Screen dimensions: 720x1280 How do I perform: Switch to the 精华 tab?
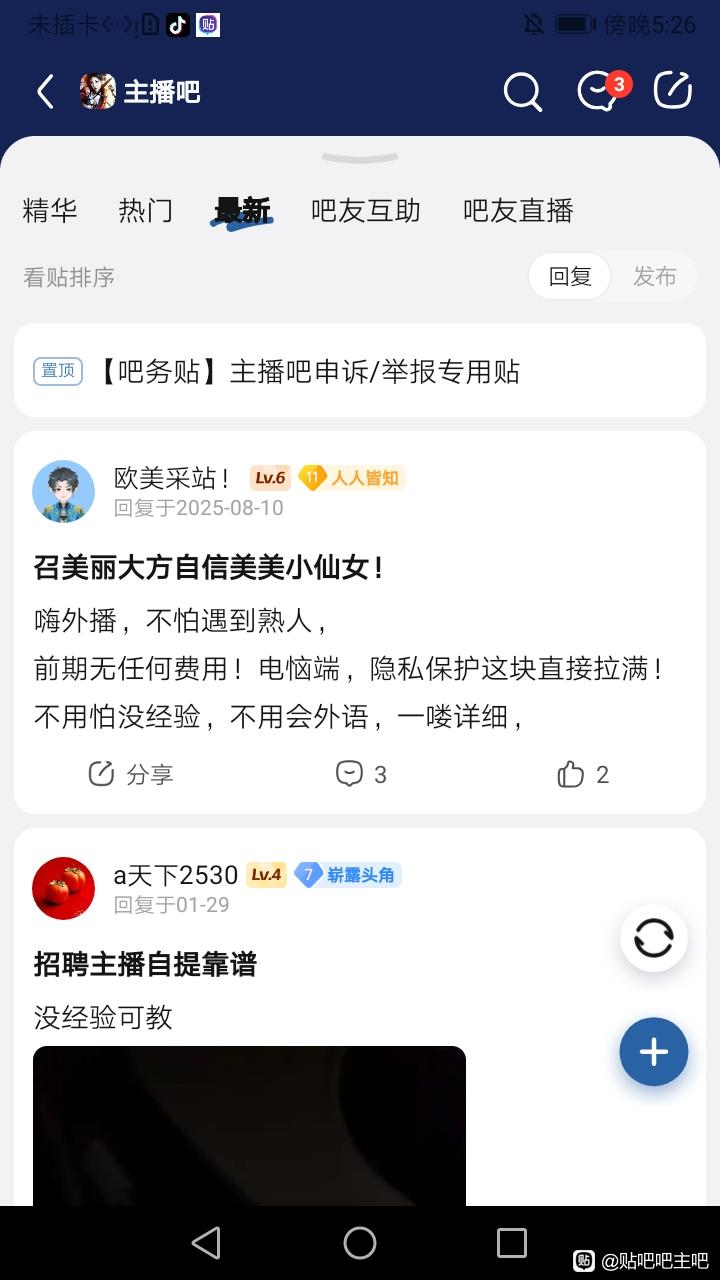tap(50, 211)
